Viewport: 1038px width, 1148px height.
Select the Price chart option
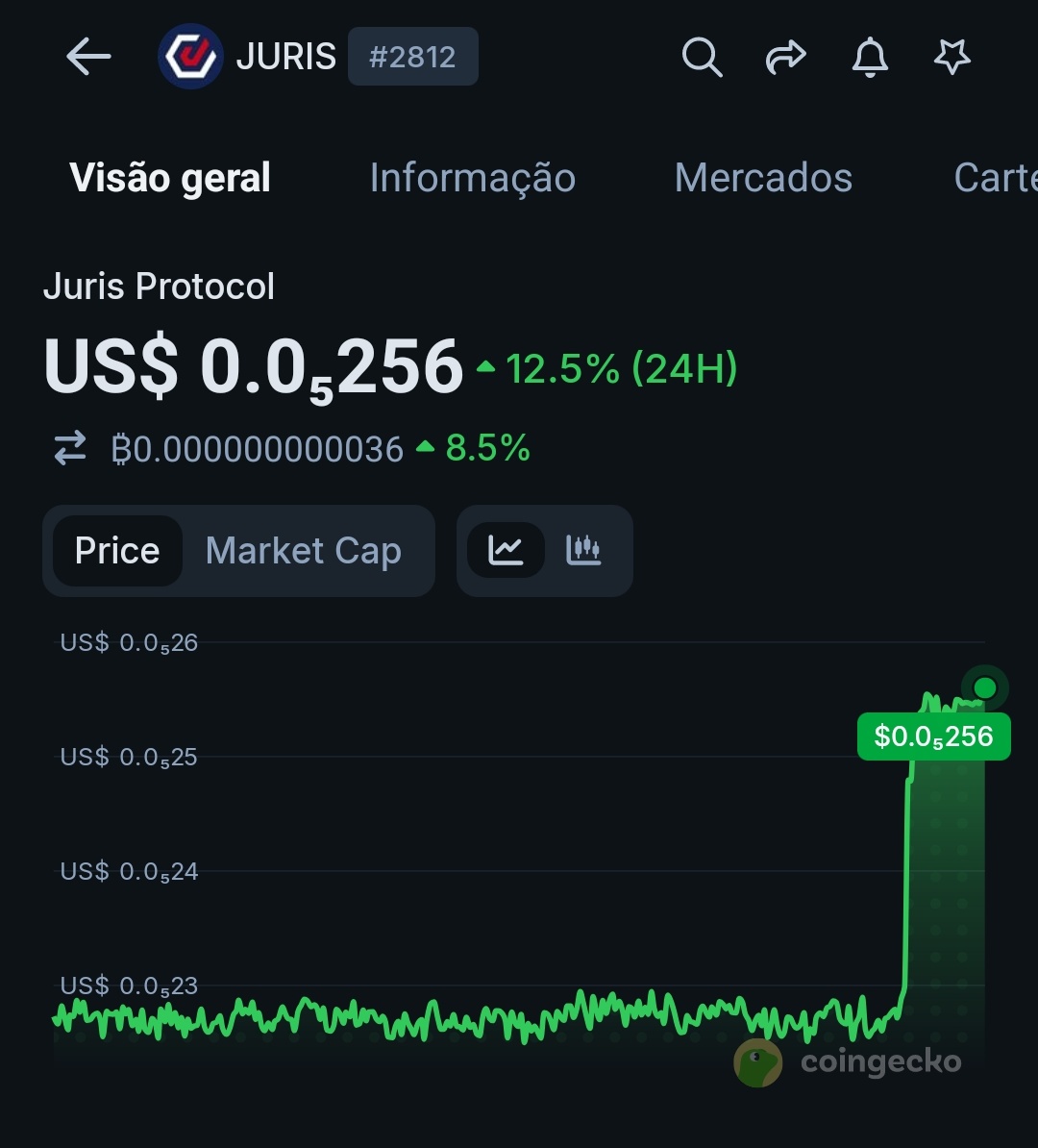(x=117, y=551)
